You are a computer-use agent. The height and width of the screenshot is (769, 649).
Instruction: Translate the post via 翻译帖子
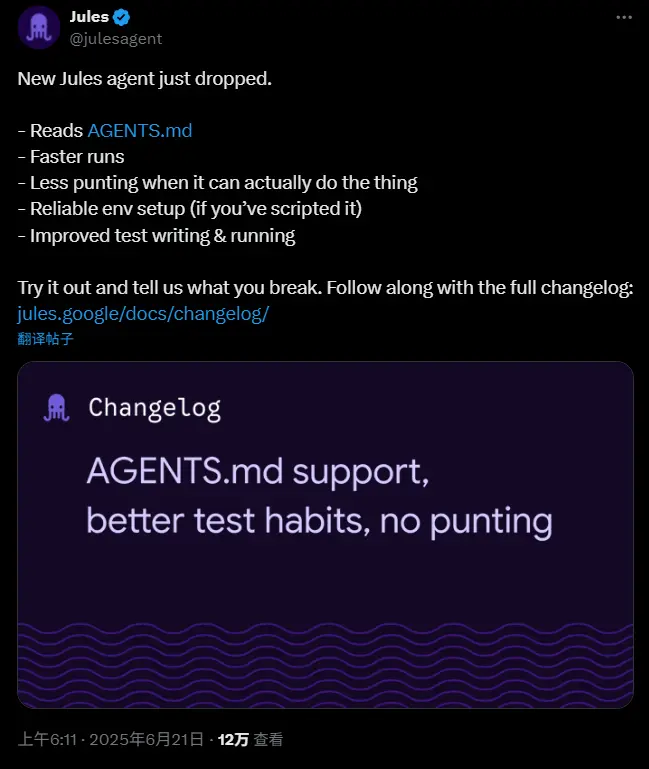tap(45, 339)
